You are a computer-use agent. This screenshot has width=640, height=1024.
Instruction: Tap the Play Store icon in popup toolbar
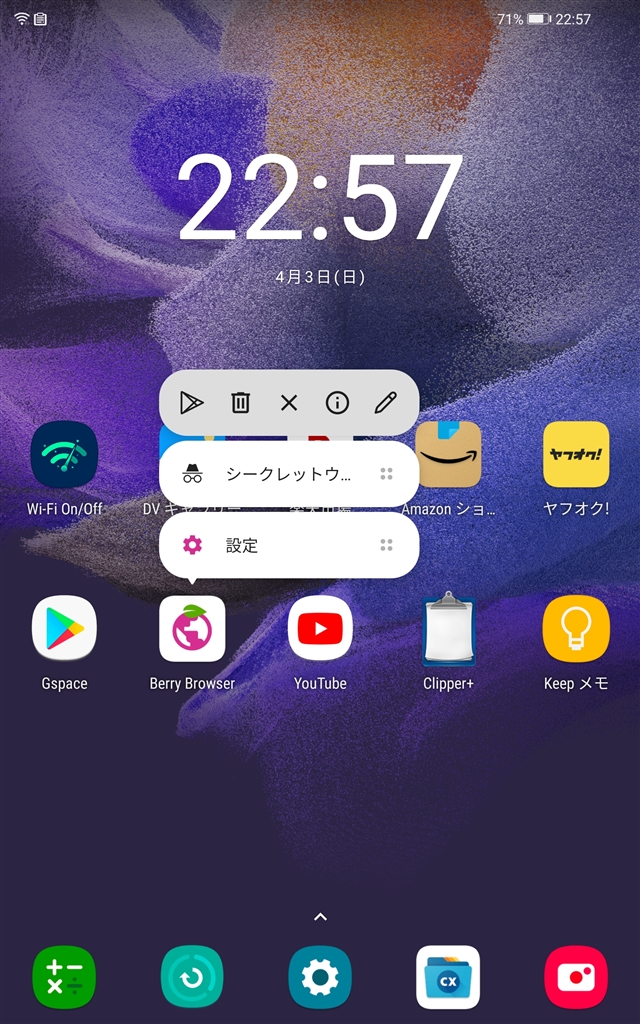tap(191, 403)
